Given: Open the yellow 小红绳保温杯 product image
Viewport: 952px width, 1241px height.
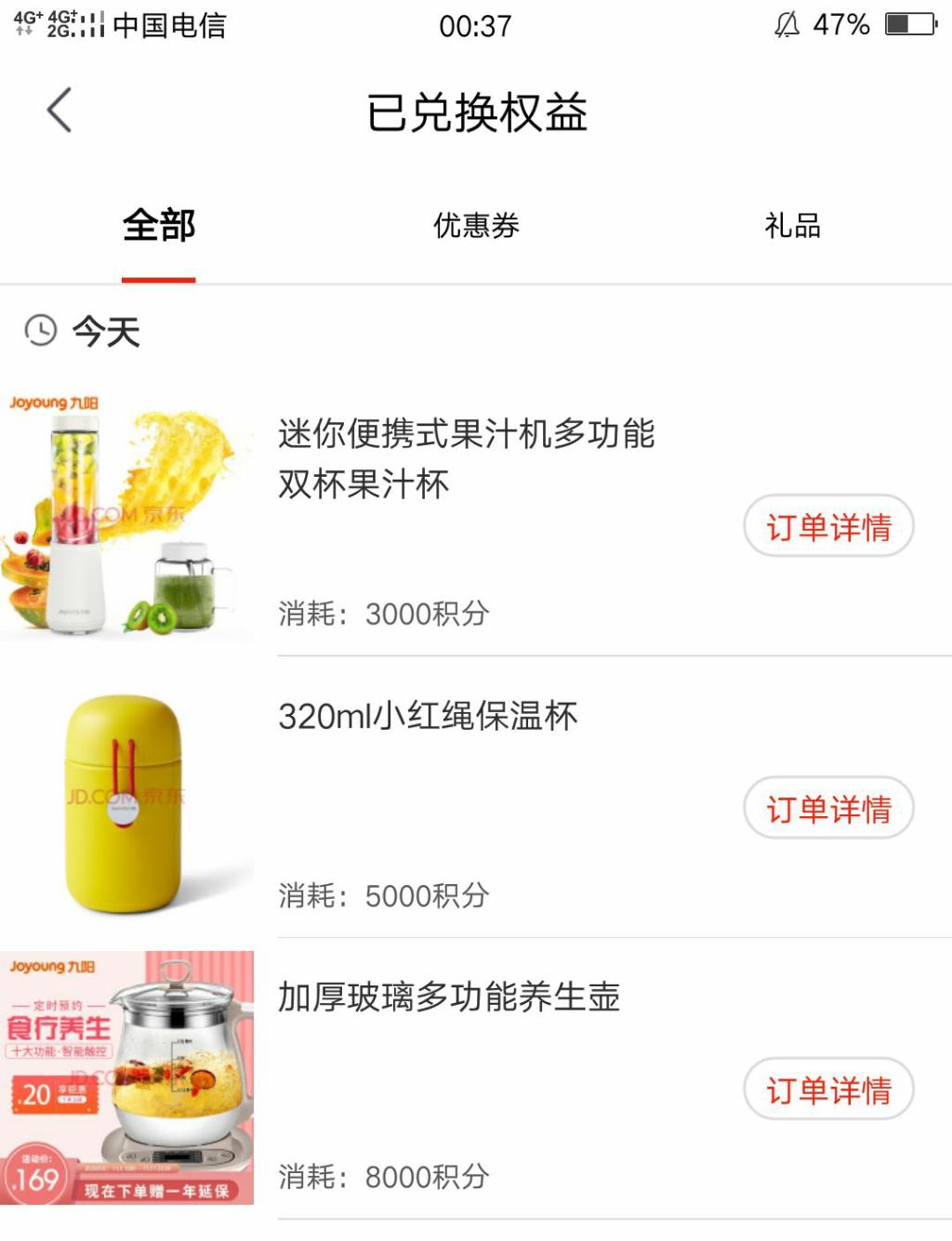Looking at the screenshot, I should coord(126,801).
